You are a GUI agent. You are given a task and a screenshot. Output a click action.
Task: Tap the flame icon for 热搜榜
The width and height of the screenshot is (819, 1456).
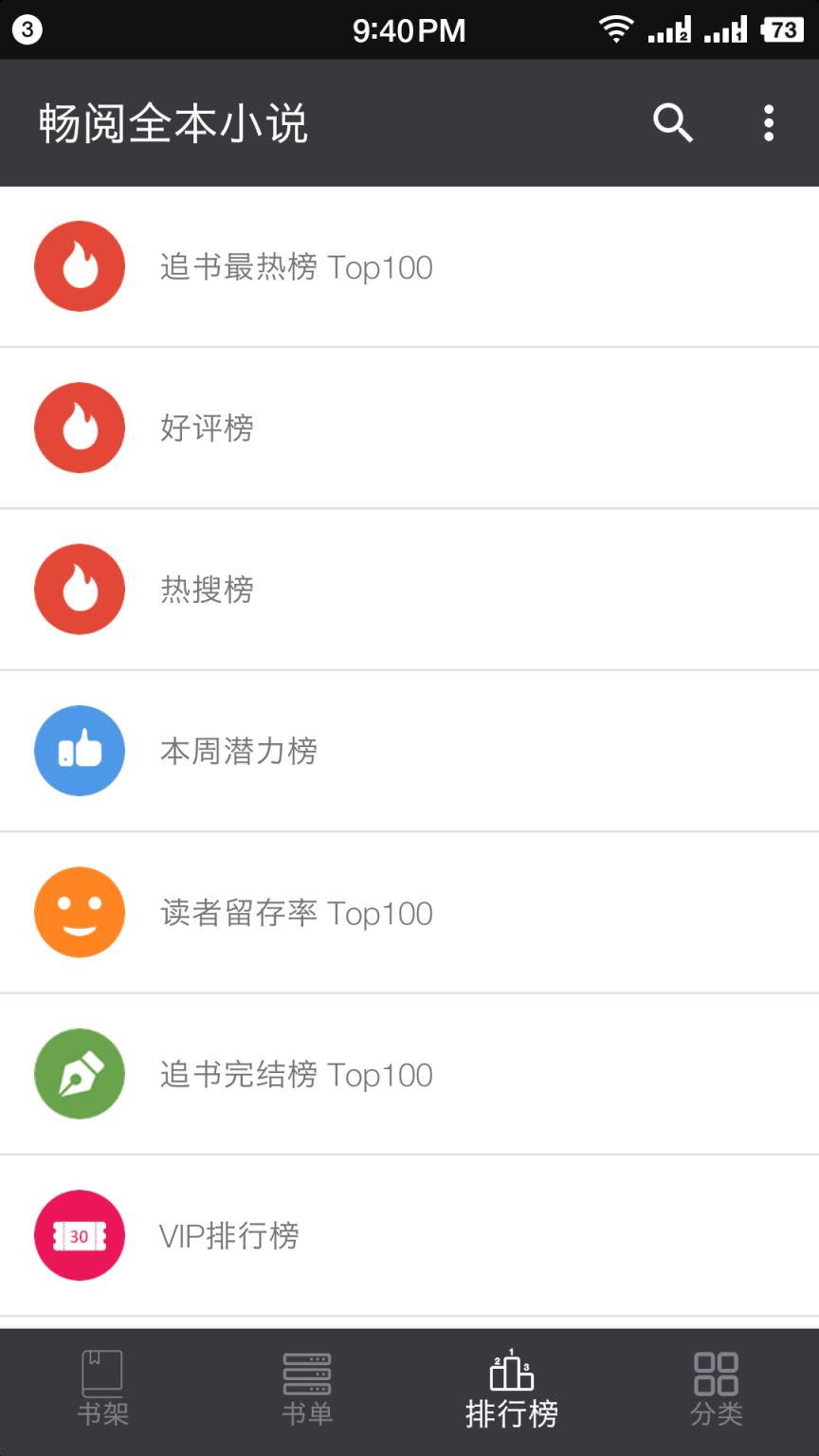pyautogui.click(x=79, y=589)
